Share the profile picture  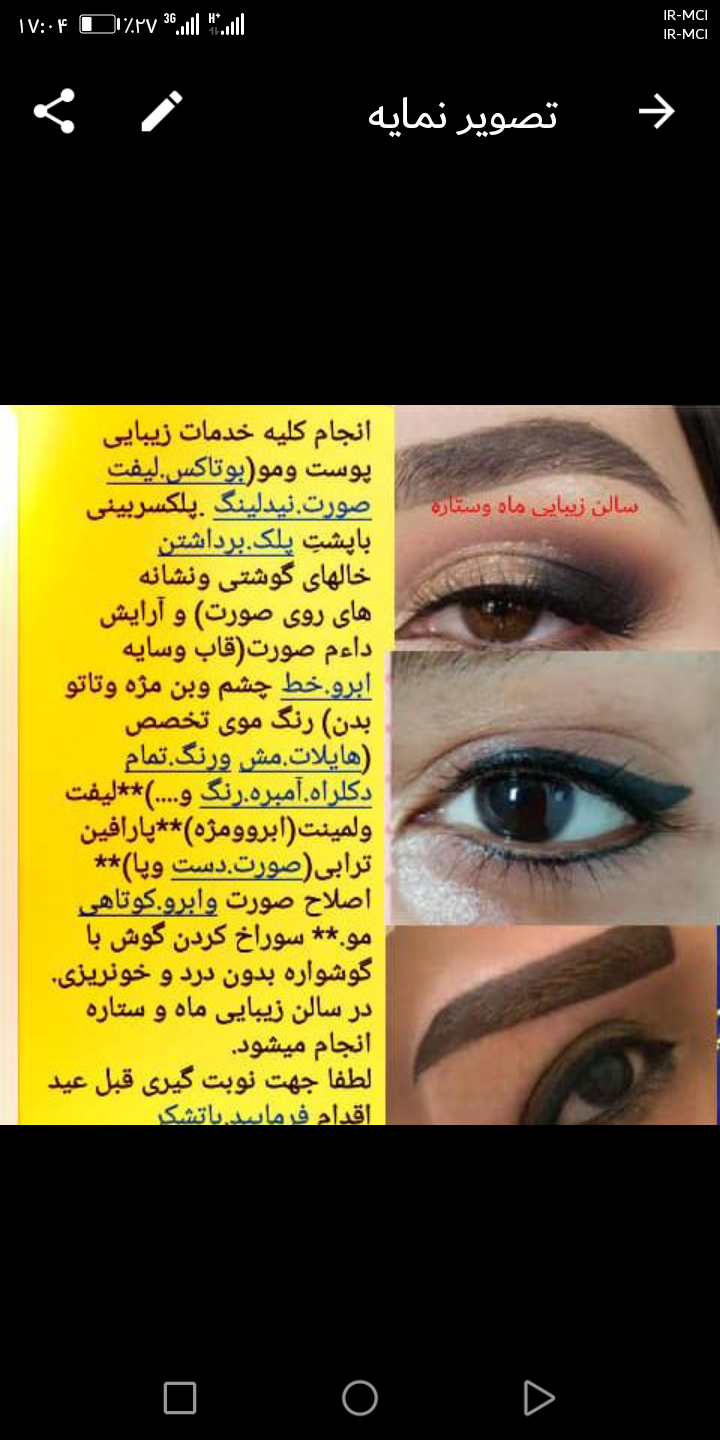pyautogui.click(x=54, y=111)
